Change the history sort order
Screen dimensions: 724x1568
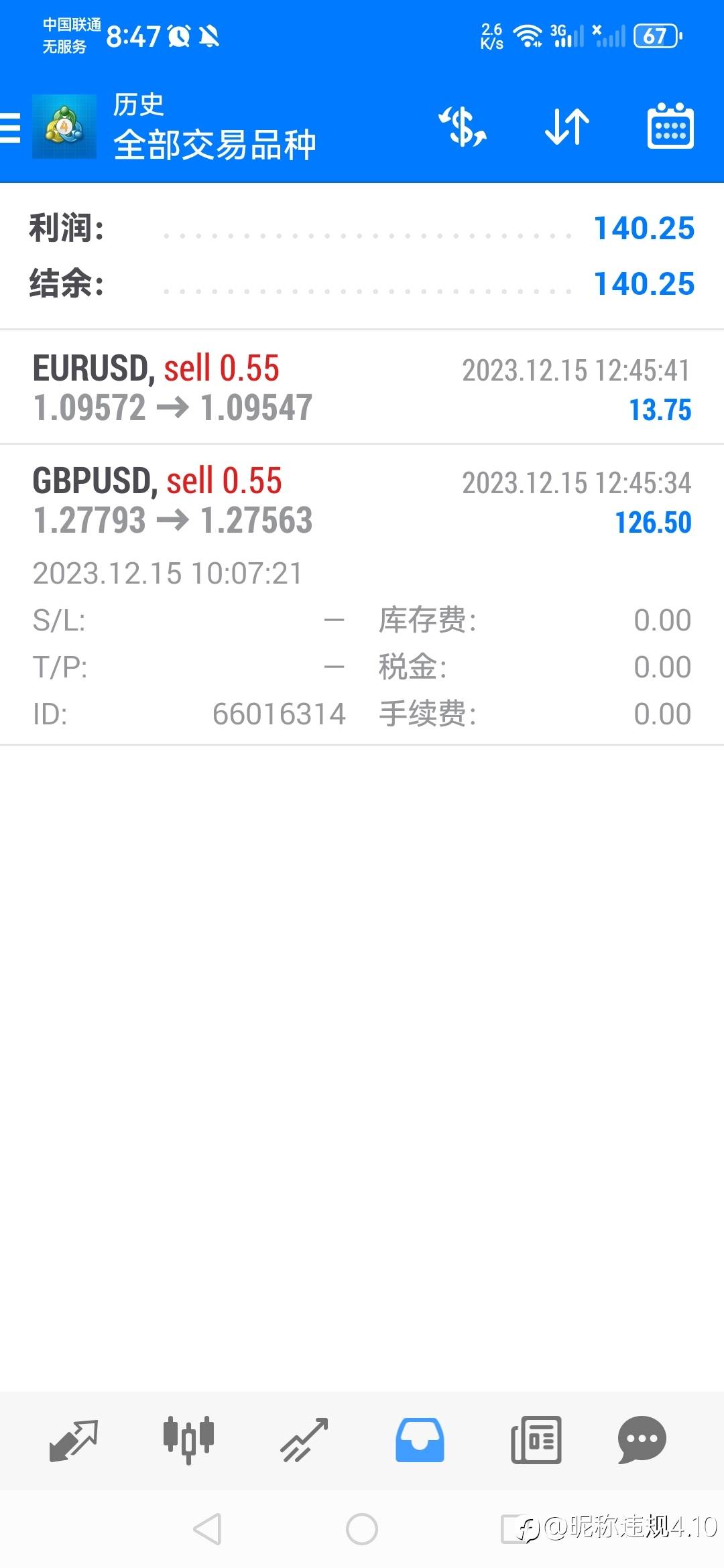pyautogui.click(x=566, y=127)
